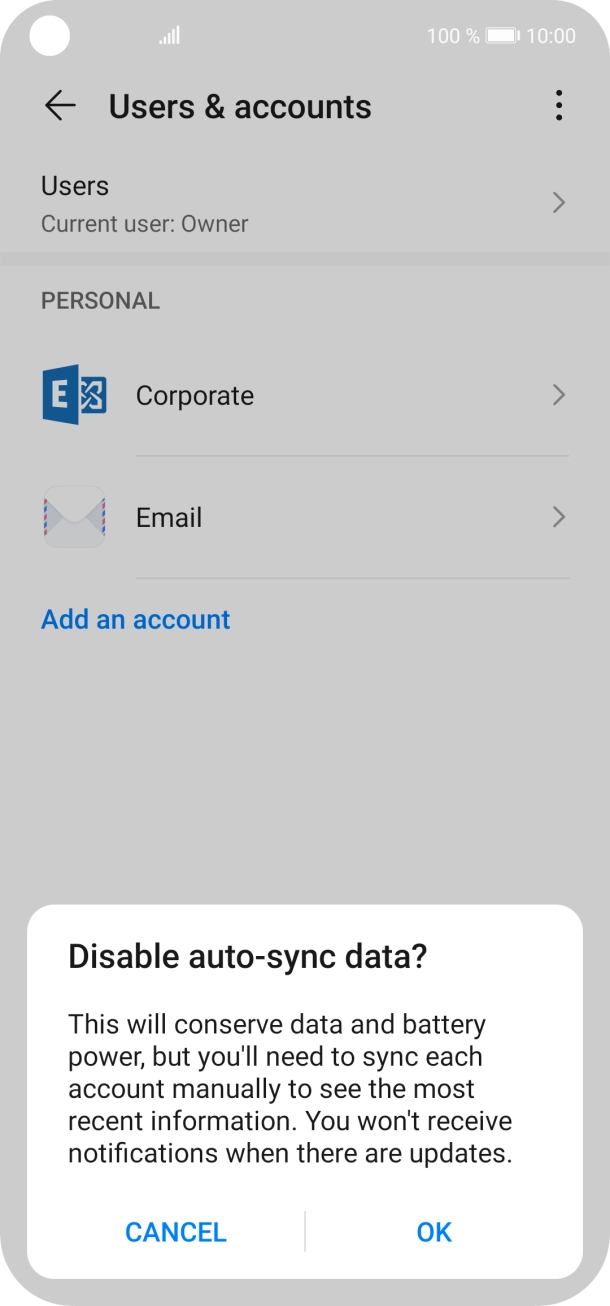Viewport: 610px width, 1306px height.
Task: Add an account
Action: pyautogui.click(x=136, y=620)
